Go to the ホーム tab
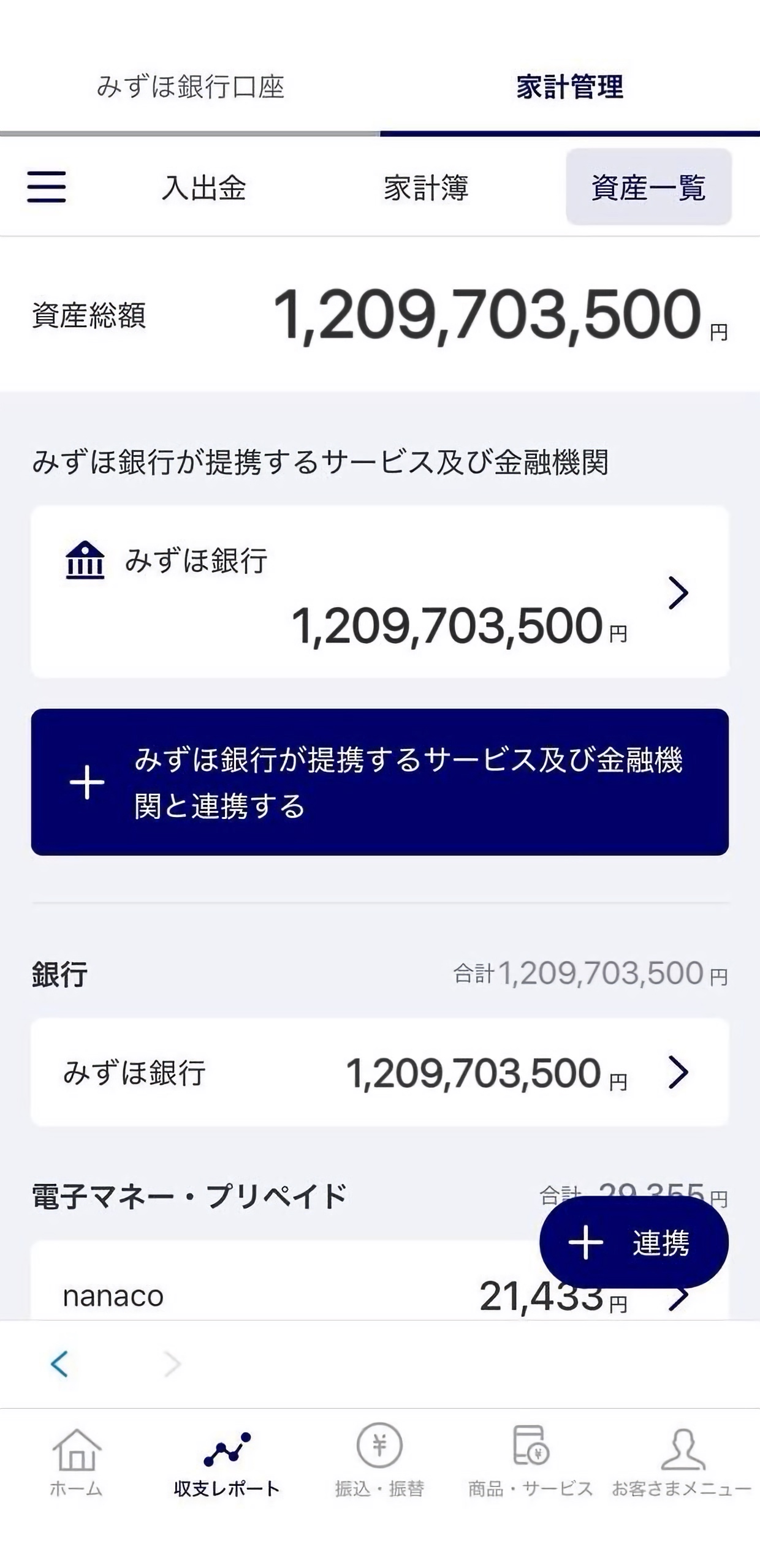The image size is (760, 1568). pyautogui.click(x=76, y=1461)
